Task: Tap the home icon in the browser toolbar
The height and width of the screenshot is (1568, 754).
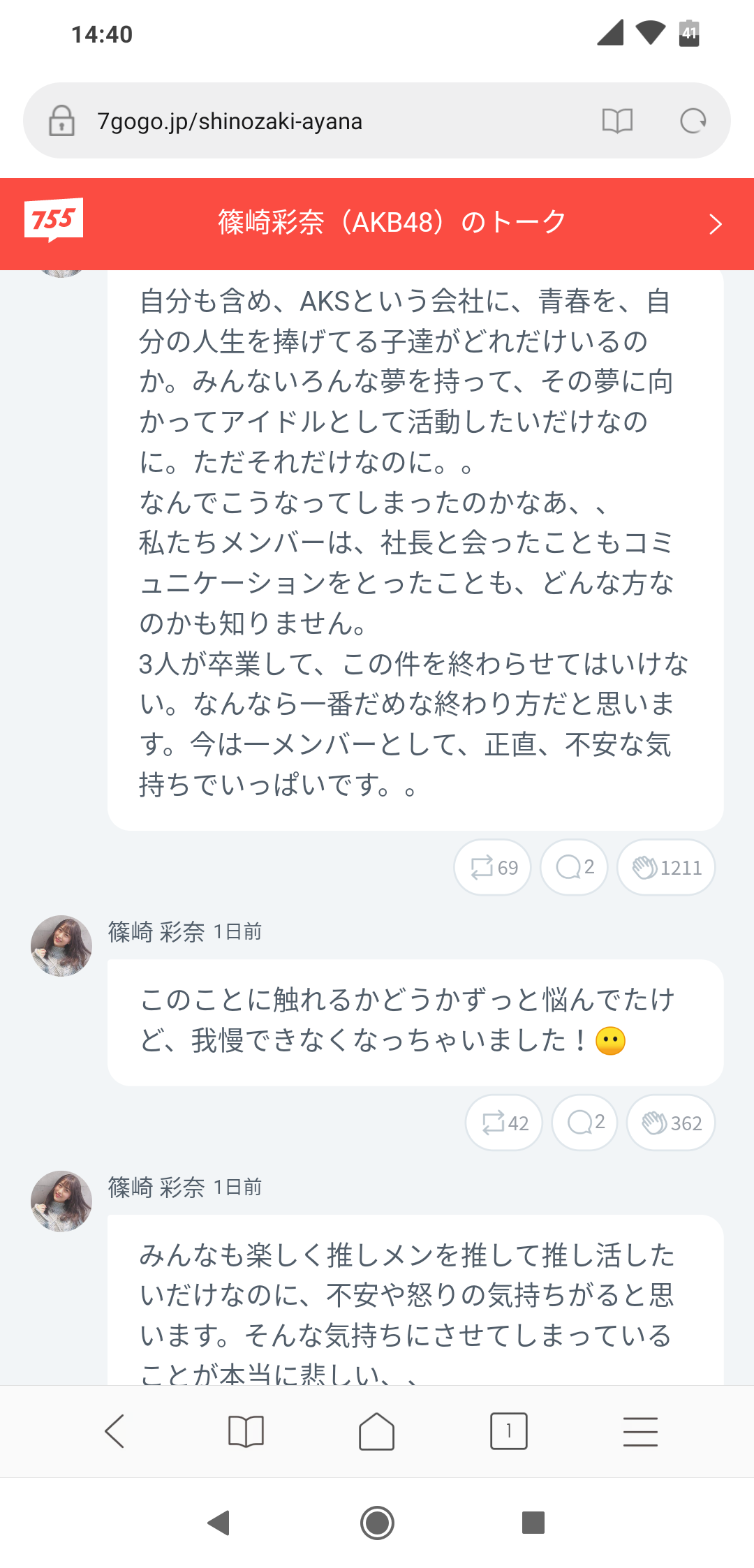Action: [x=377, y=1432]
